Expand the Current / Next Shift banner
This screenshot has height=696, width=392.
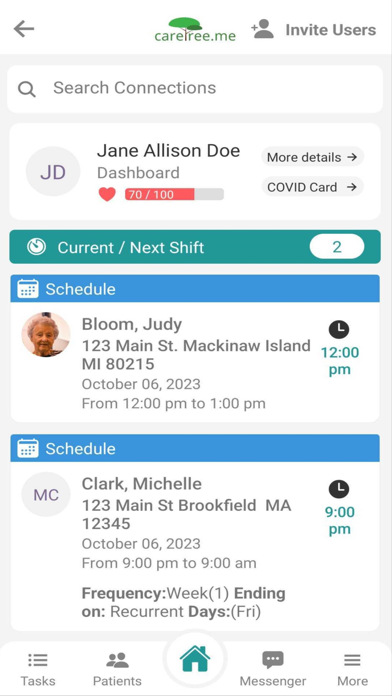(x=195, y=247)
